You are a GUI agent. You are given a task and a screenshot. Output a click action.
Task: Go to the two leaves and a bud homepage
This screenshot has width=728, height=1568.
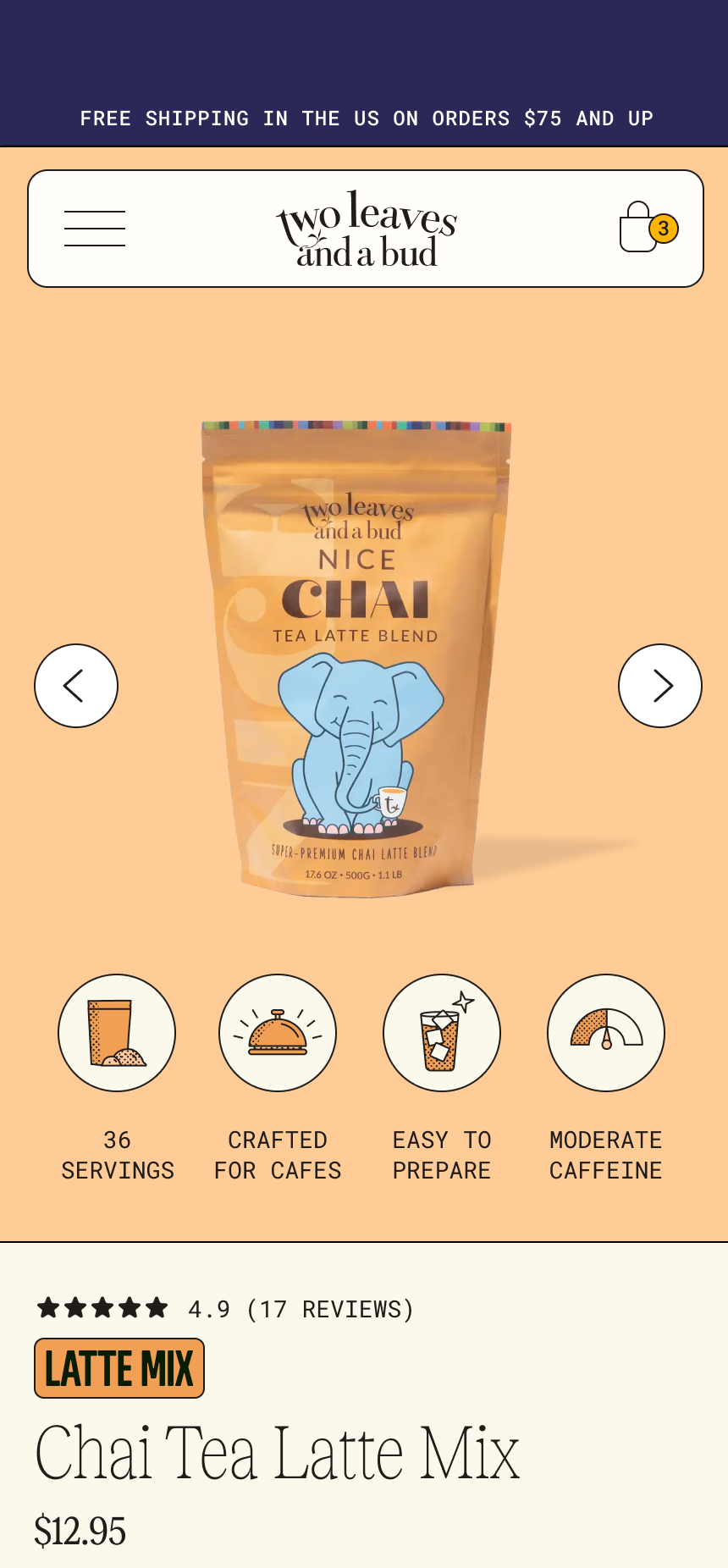[366, 229]
